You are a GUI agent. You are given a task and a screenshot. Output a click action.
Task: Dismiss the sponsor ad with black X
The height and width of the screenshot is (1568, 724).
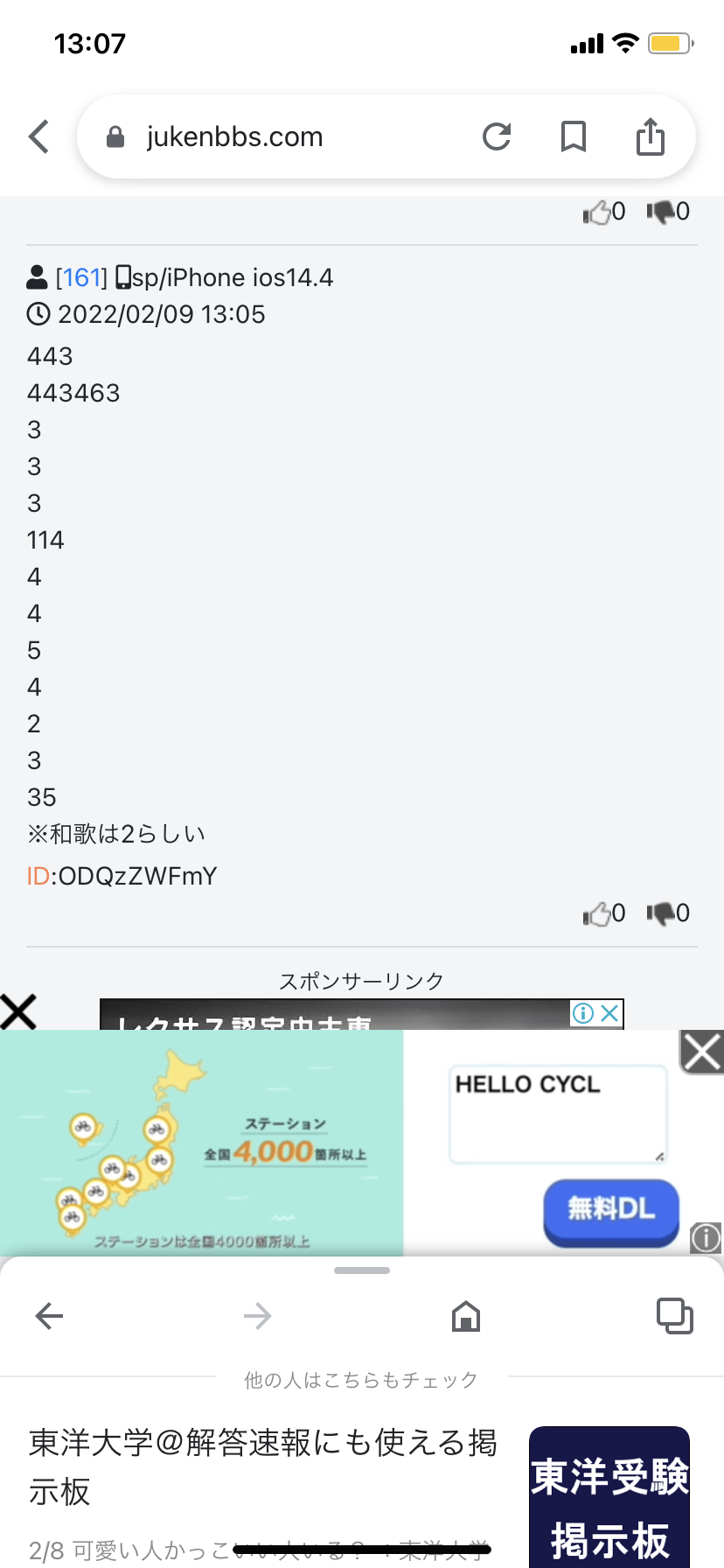[x=18, y=1011]
